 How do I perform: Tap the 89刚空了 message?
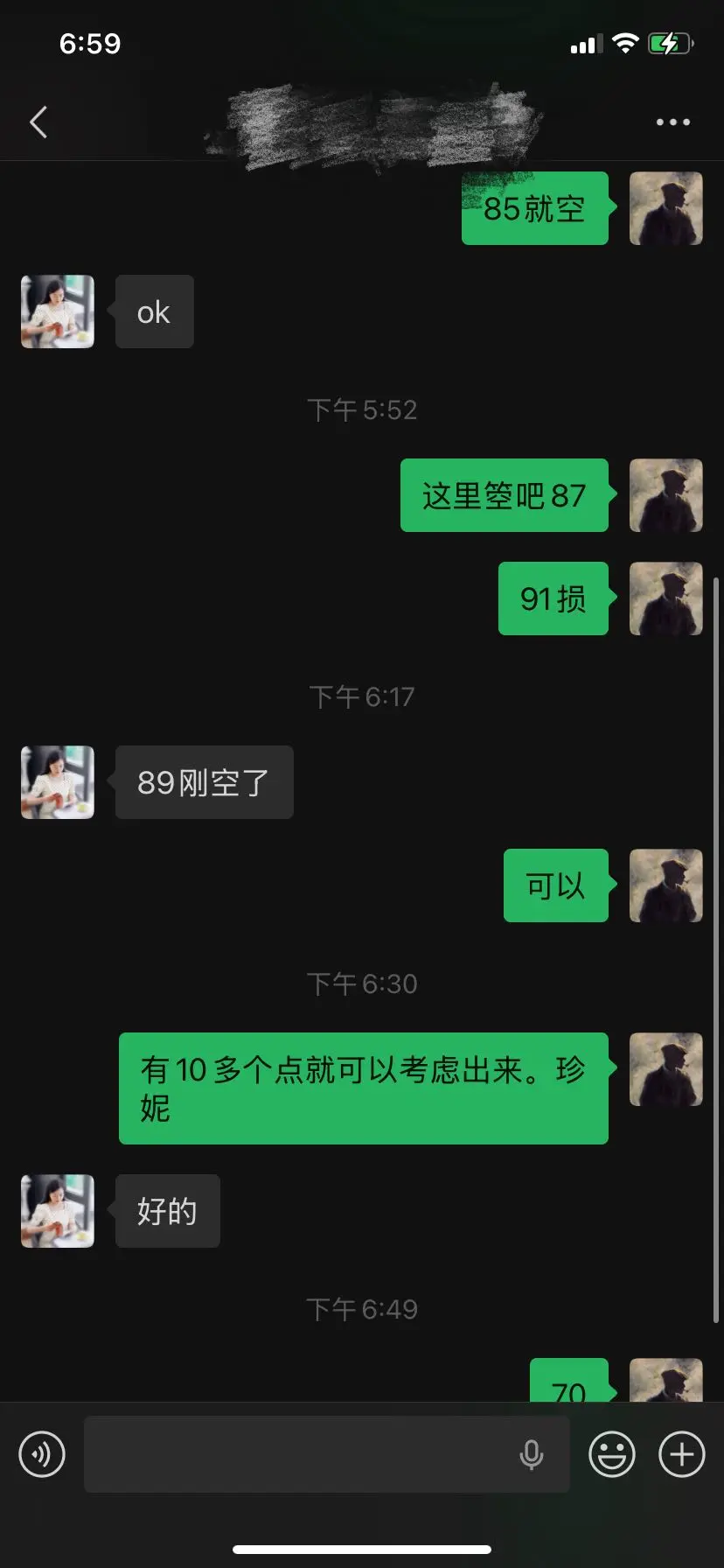(x=204, y=782)
